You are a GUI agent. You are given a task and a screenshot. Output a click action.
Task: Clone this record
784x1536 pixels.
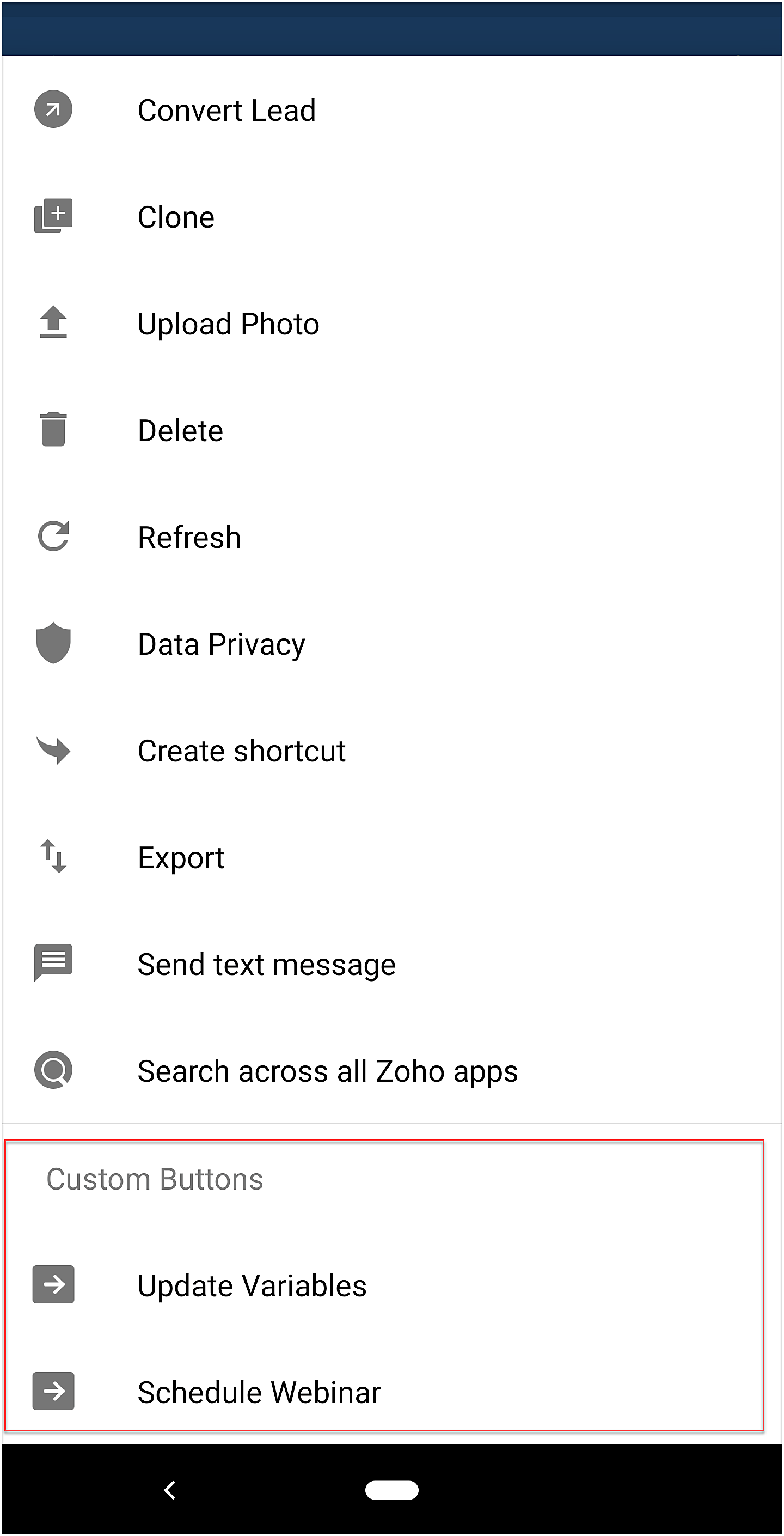391,216
